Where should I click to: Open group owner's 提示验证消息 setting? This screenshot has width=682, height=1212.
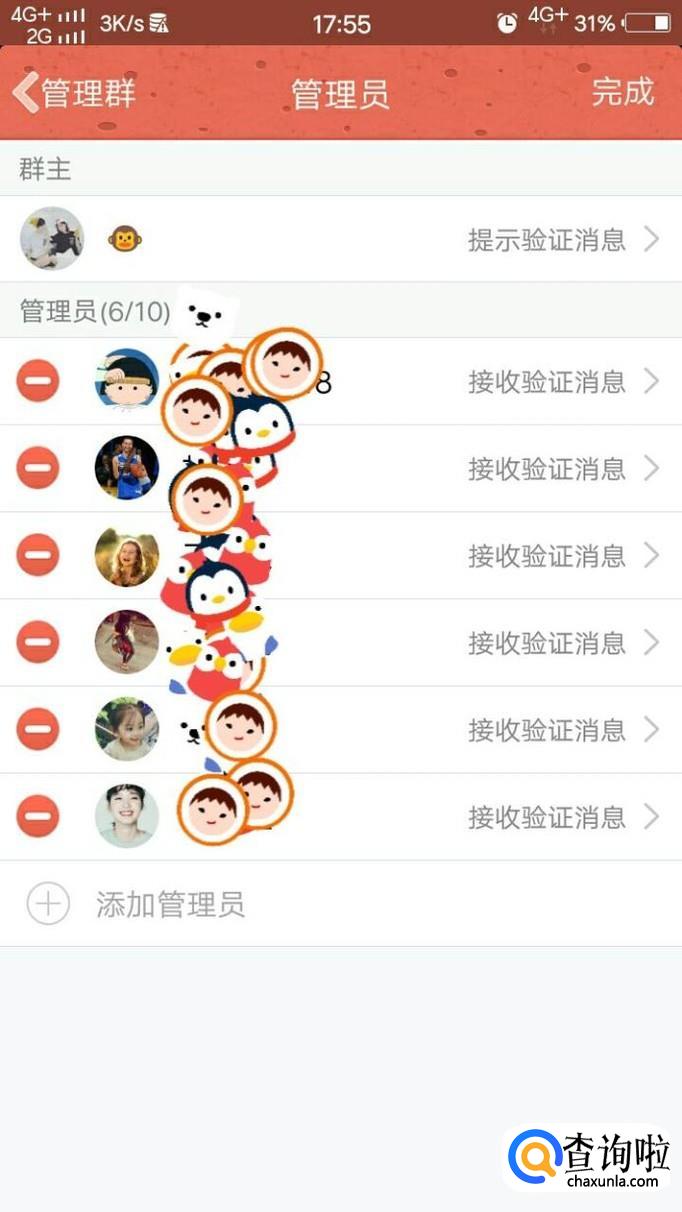563,240
